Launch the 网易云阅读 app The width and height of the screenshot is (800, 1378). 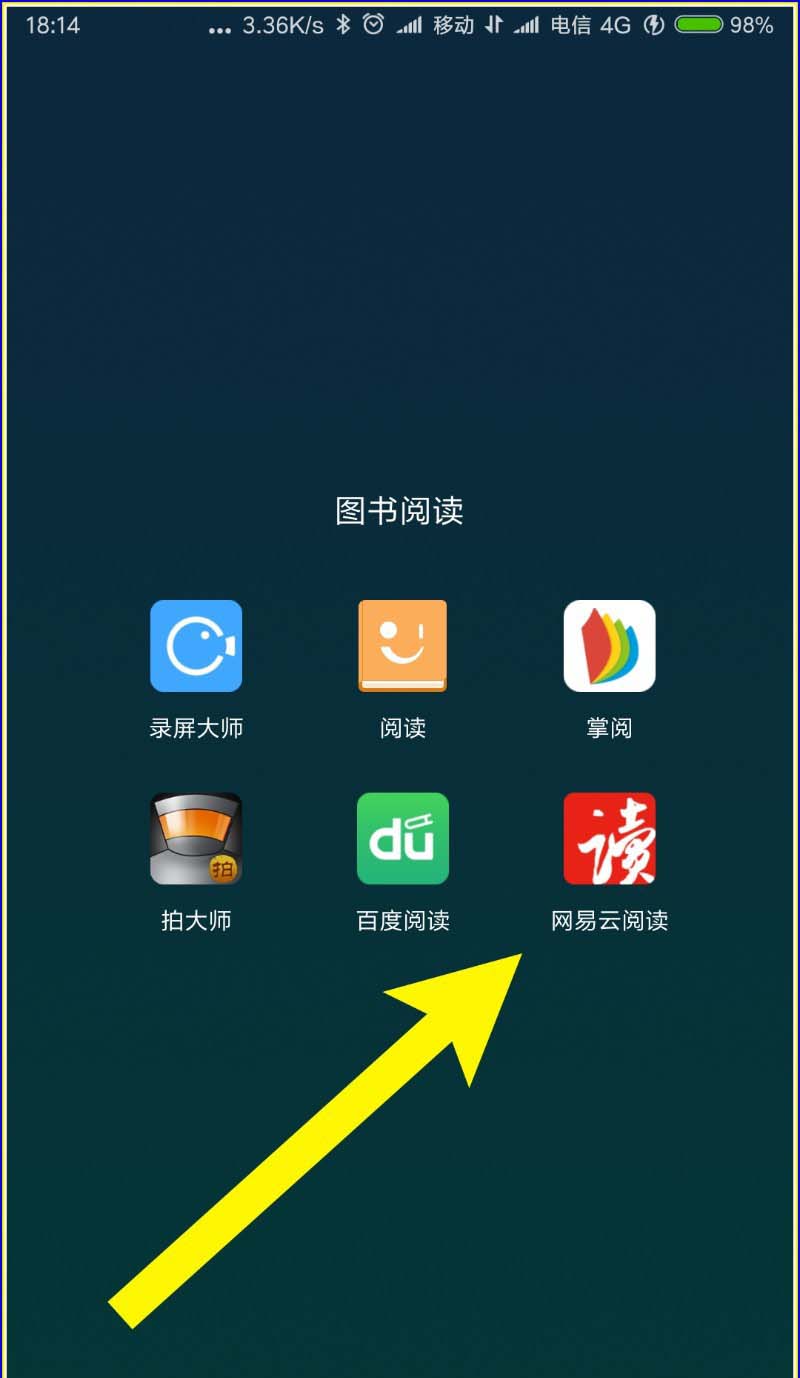pyautogui.click(x=609, y=839)
